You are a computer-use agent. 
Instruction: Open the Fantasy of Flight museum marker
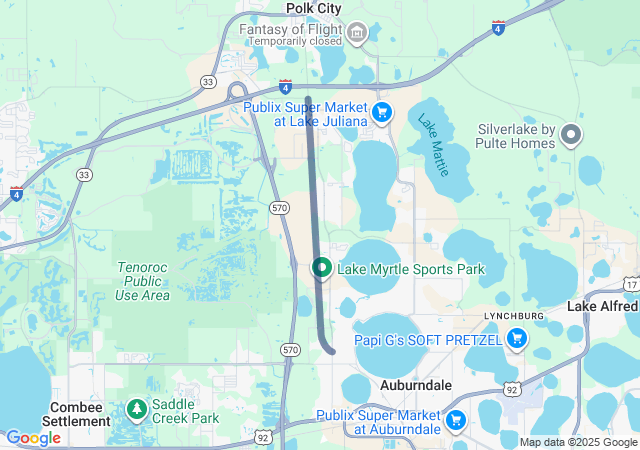(357, 35)
